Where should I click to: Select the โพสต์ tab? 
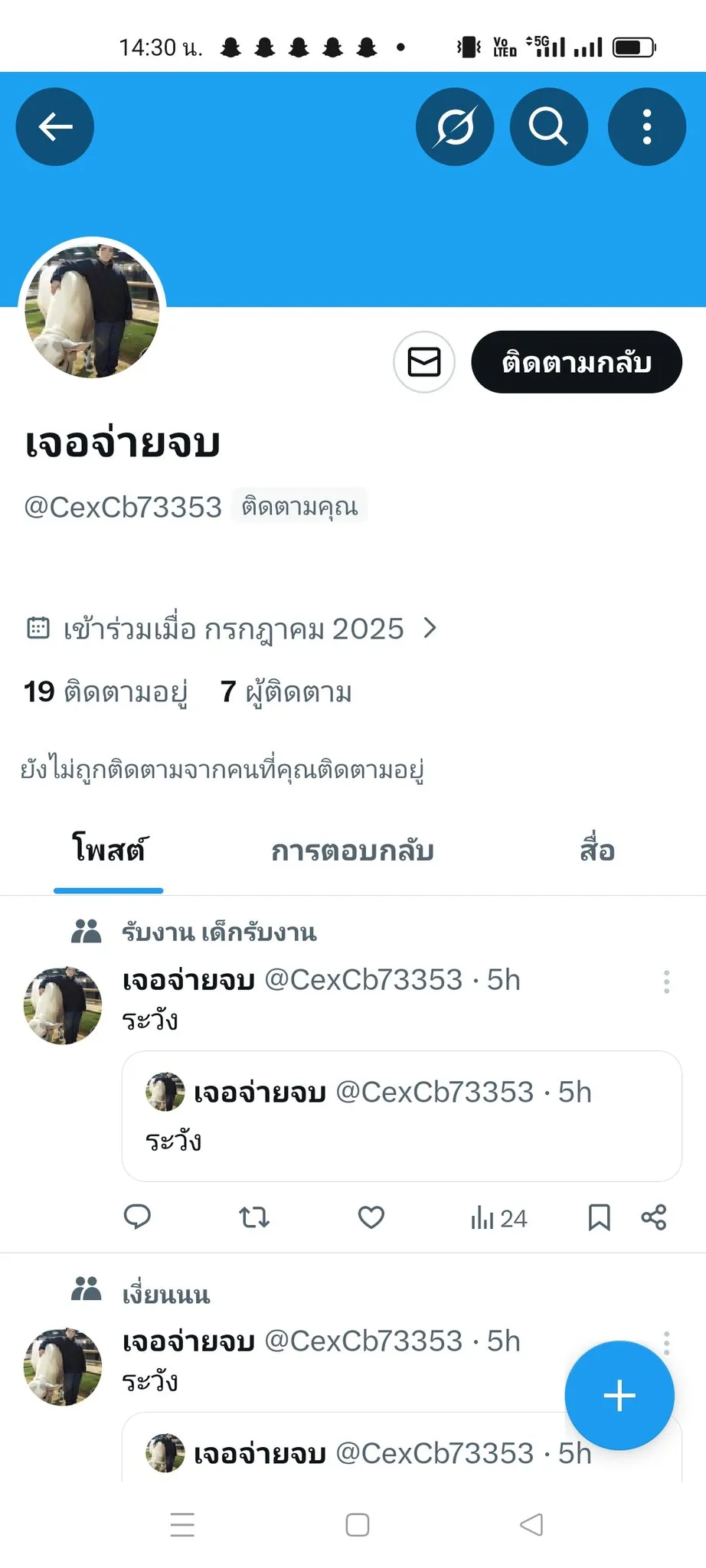click(x=108, y=851)
